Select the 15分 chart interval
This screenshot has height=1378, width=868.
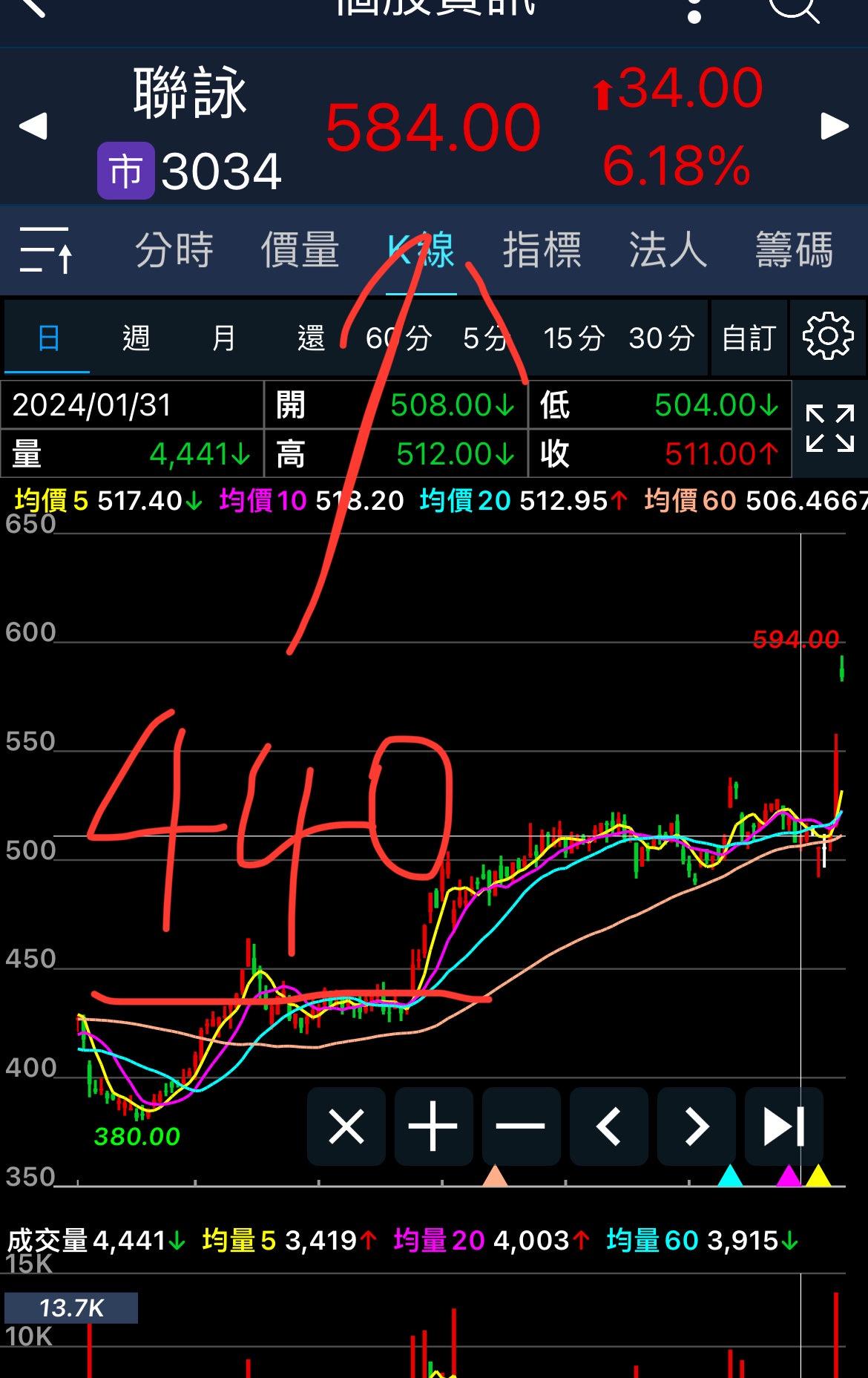tap(573, 338)
